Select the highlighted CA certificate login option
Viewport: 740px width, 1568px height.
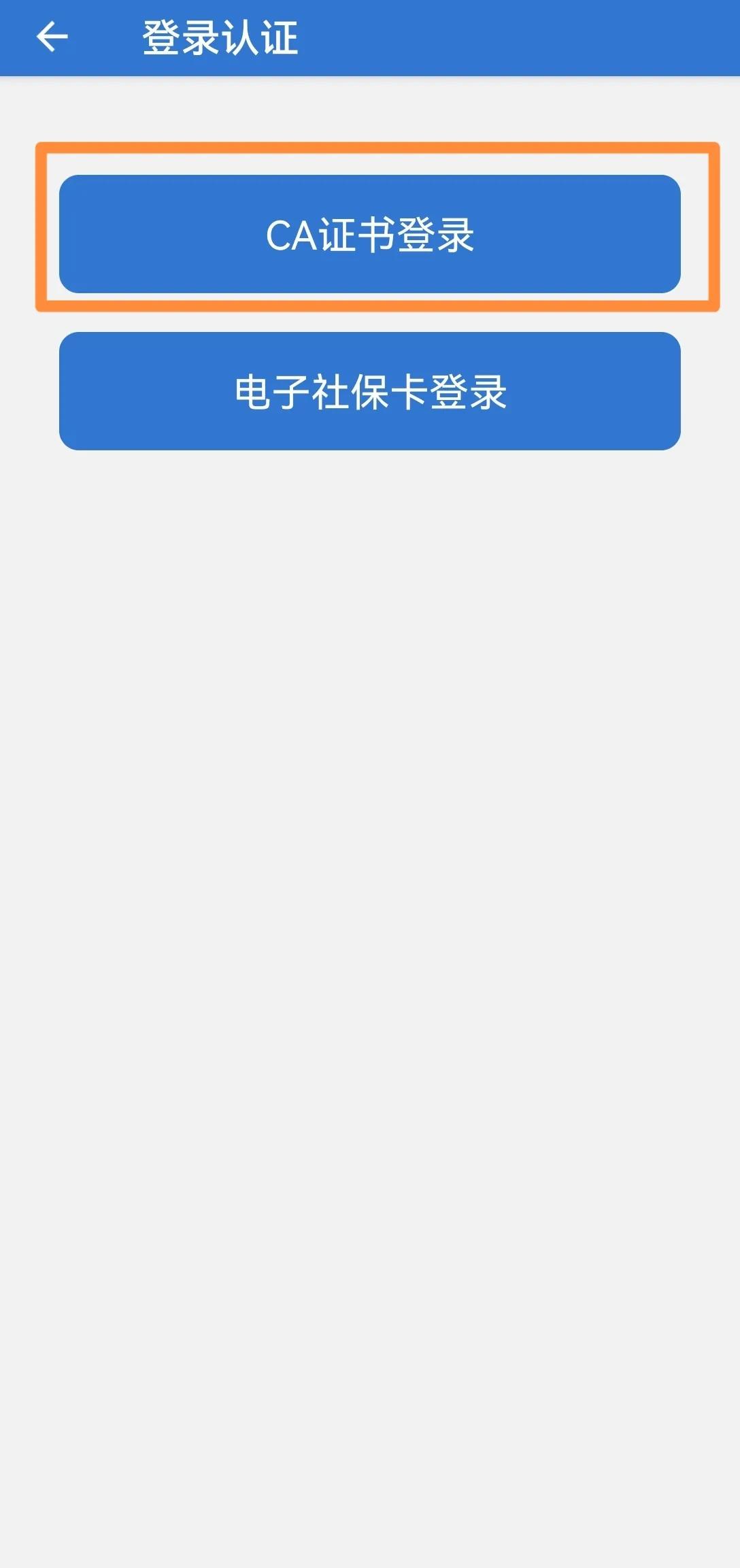(370, 235)
